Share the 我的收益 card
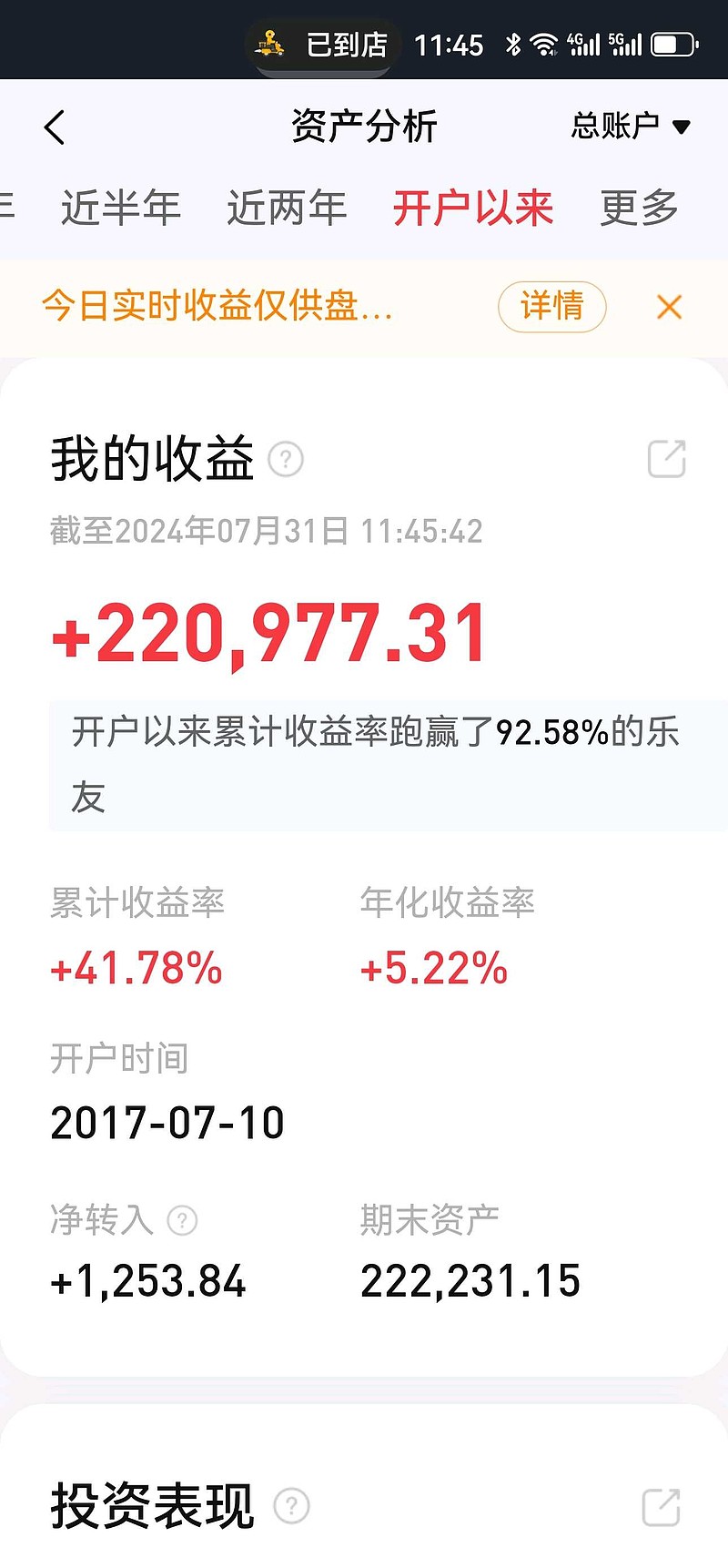The height and width of the screenshot is (1568, 728). (666, 459)
